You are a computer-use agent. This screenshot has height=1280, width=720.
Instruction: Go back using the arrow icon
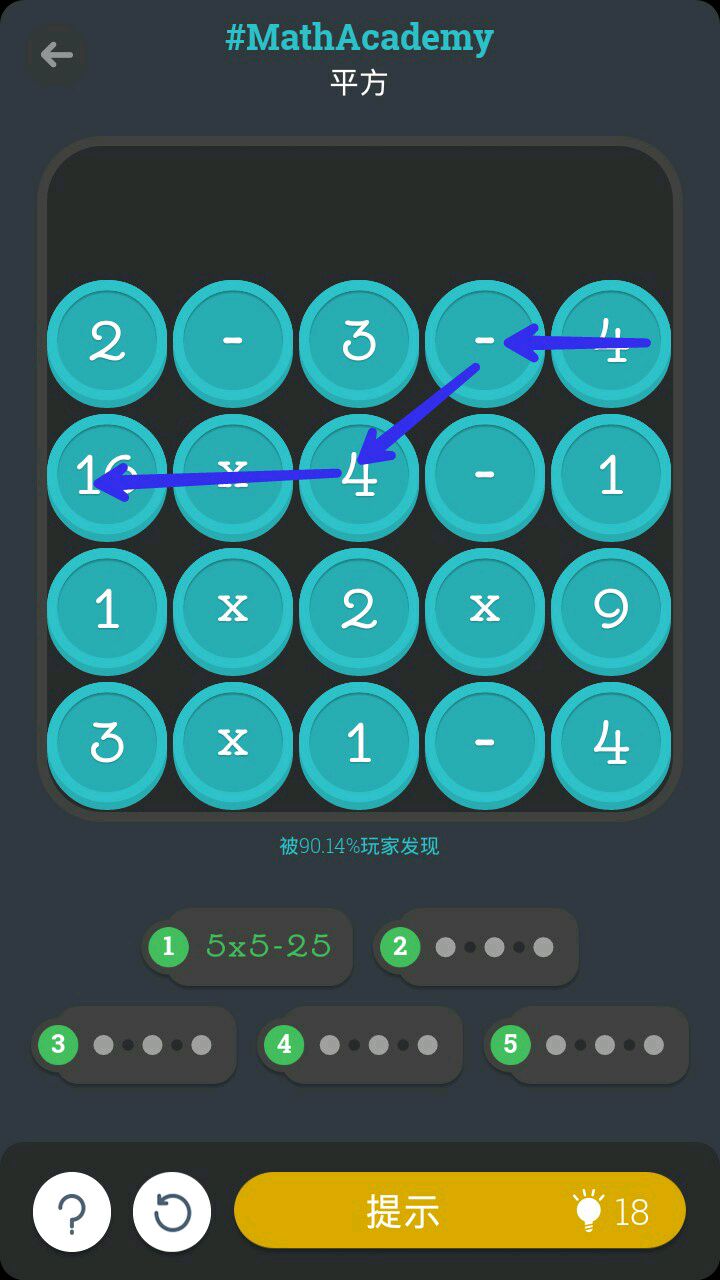click(x=56, y=55)
